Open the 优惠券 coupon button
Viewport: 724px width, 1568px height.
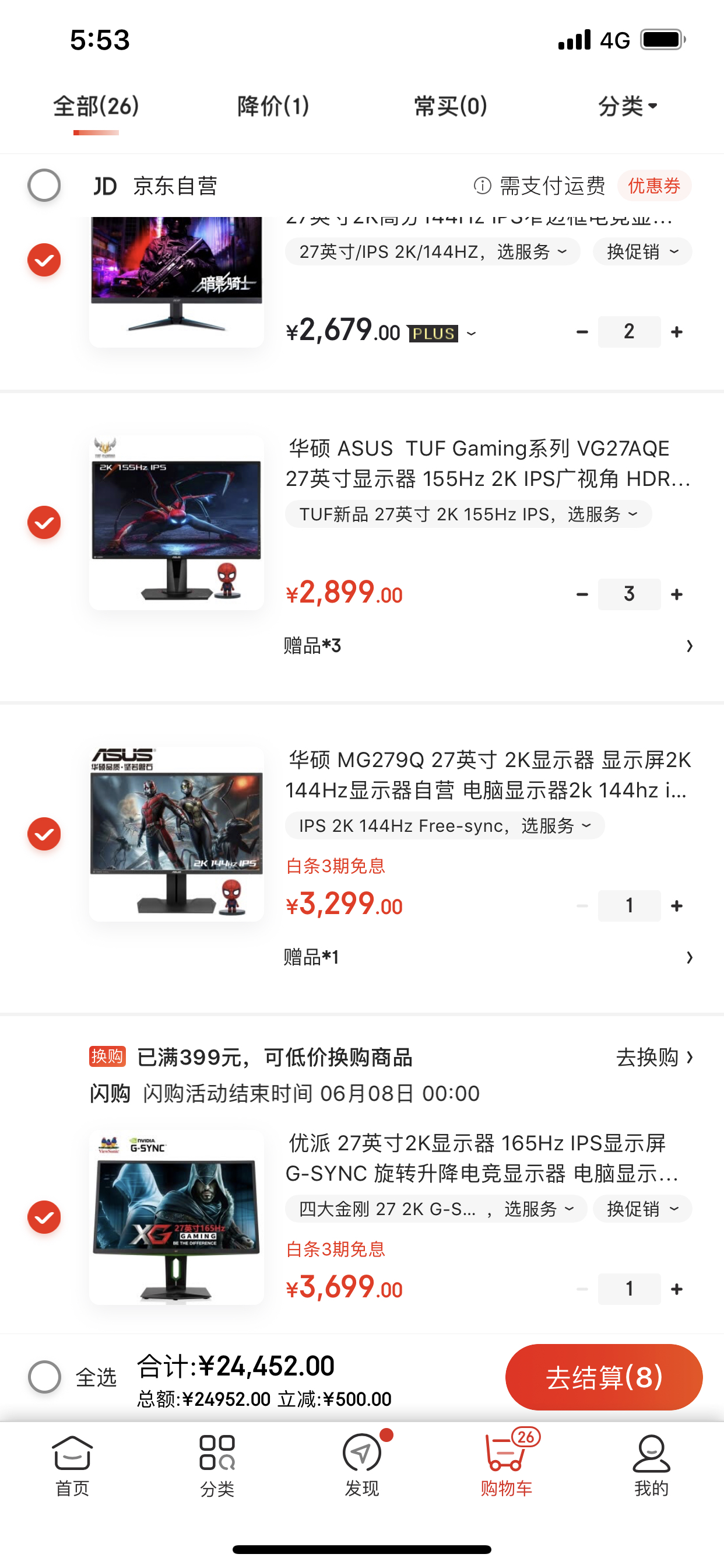(x=653, y=185)
